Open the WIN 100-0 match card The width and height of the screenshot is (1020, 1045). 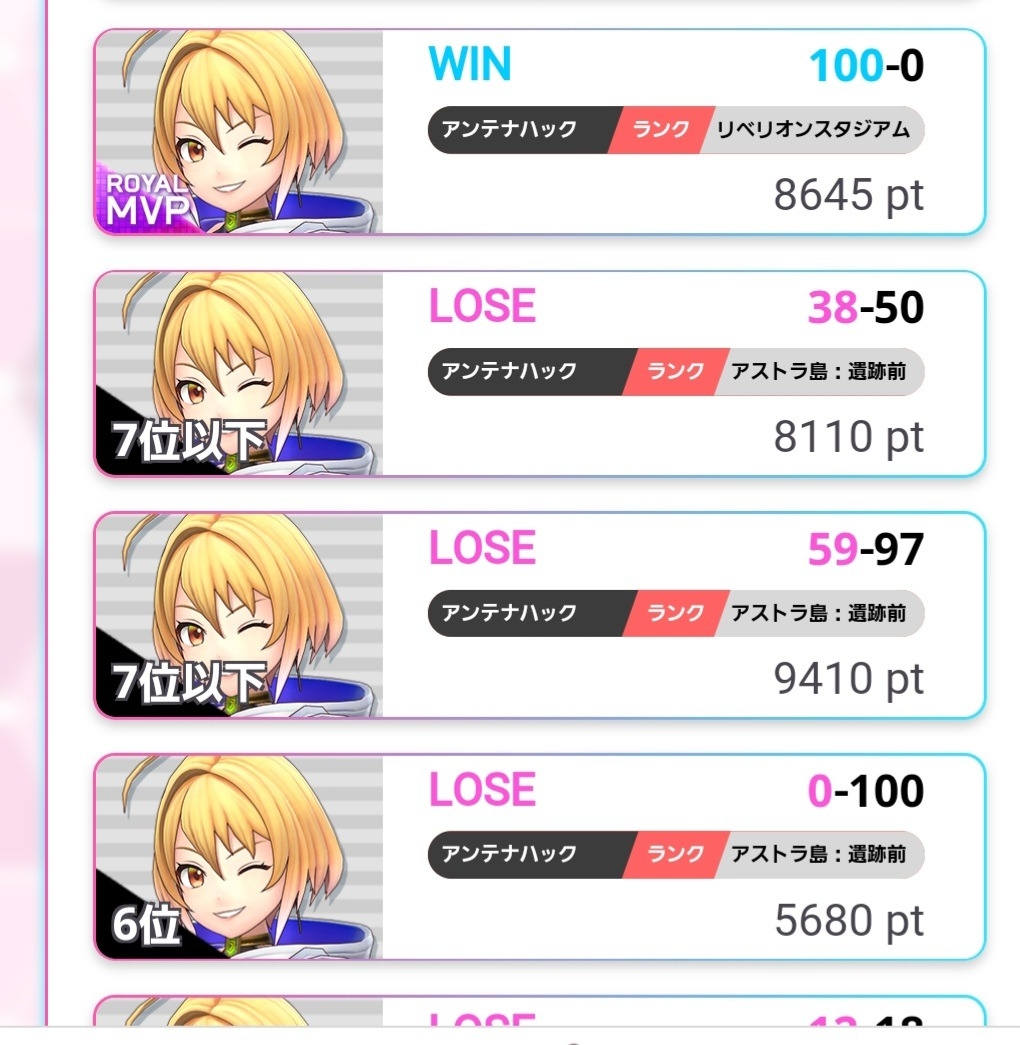click(x=540, y=132)
